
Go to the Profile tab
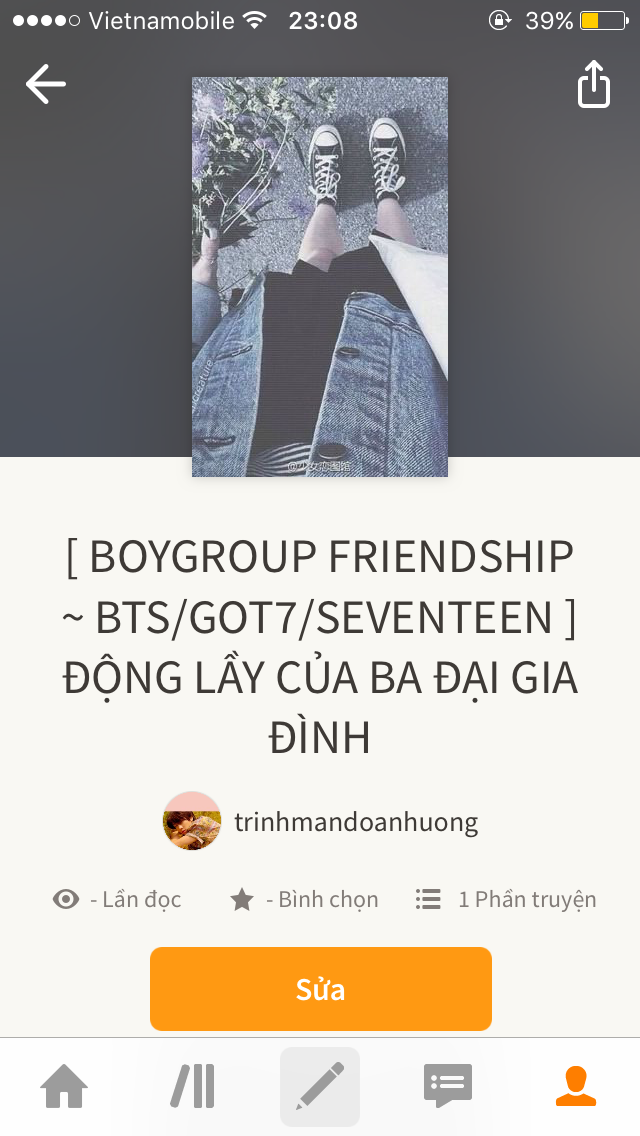(576, 1086)
